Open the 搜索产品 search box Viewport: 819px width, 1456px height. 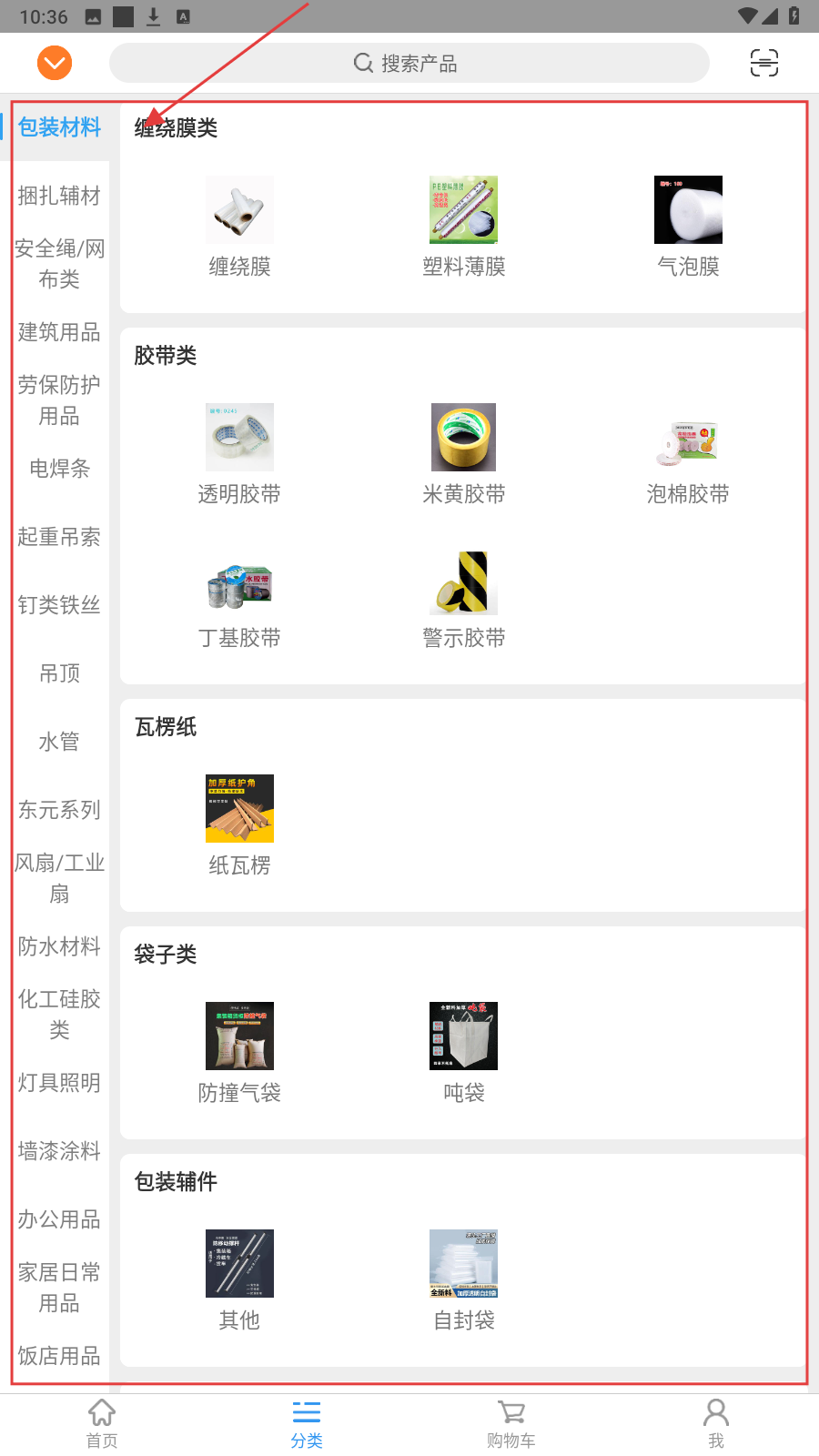(x=409, y=63)
